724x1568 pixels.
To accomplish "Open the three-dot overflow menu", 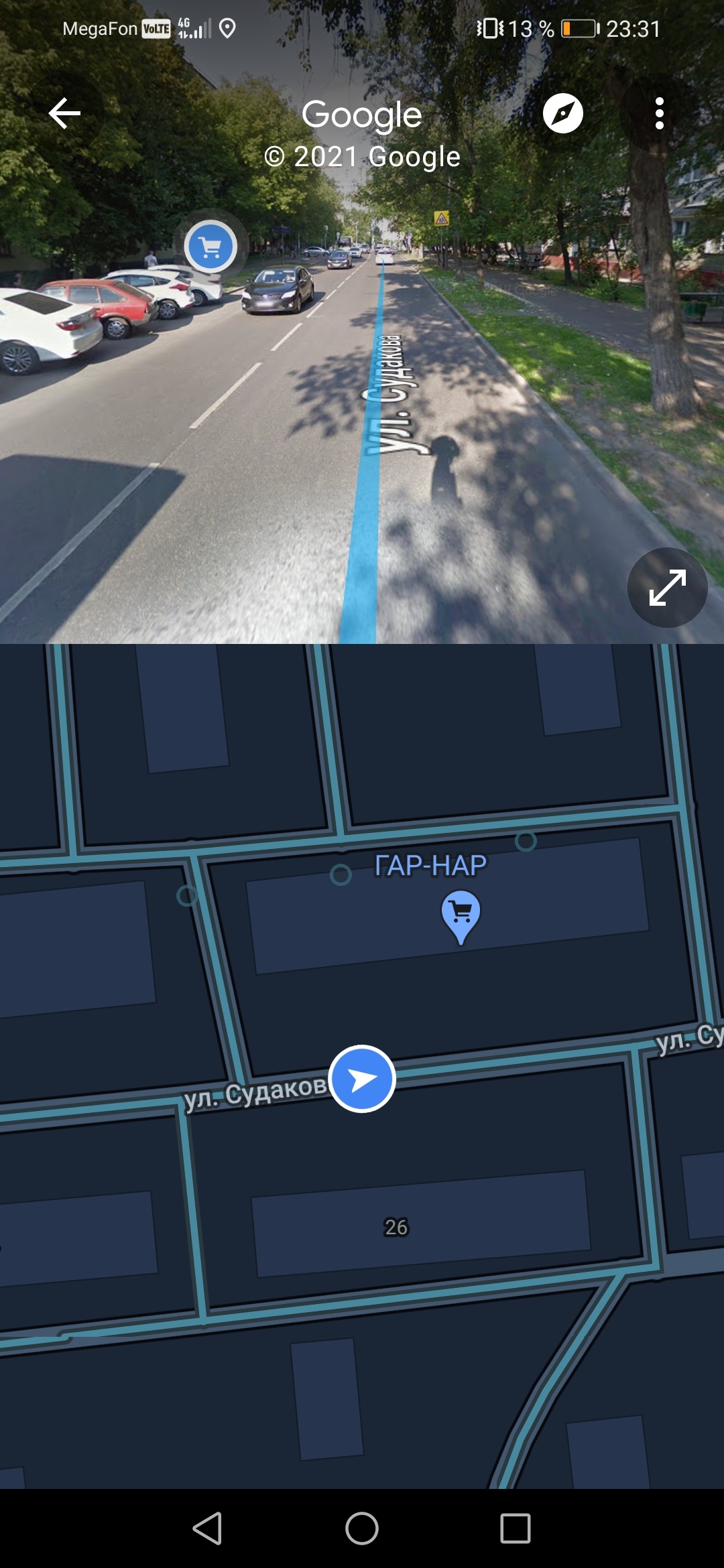I will click(x=659, y=113).
